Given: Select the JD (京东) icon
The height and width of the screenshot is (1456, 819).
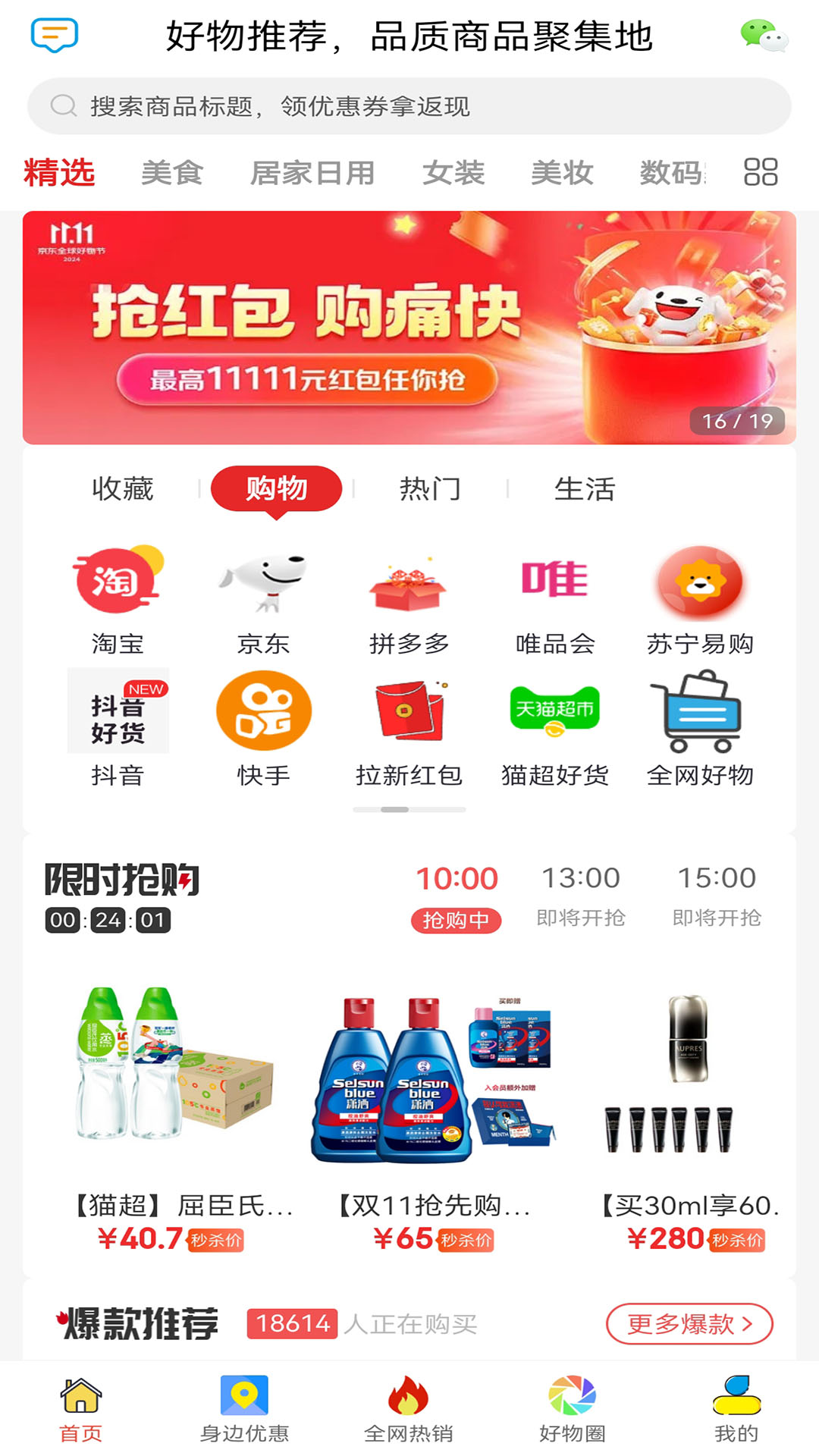Looking at the screenshot, I should pyautogui.click(x=263, y=582).
